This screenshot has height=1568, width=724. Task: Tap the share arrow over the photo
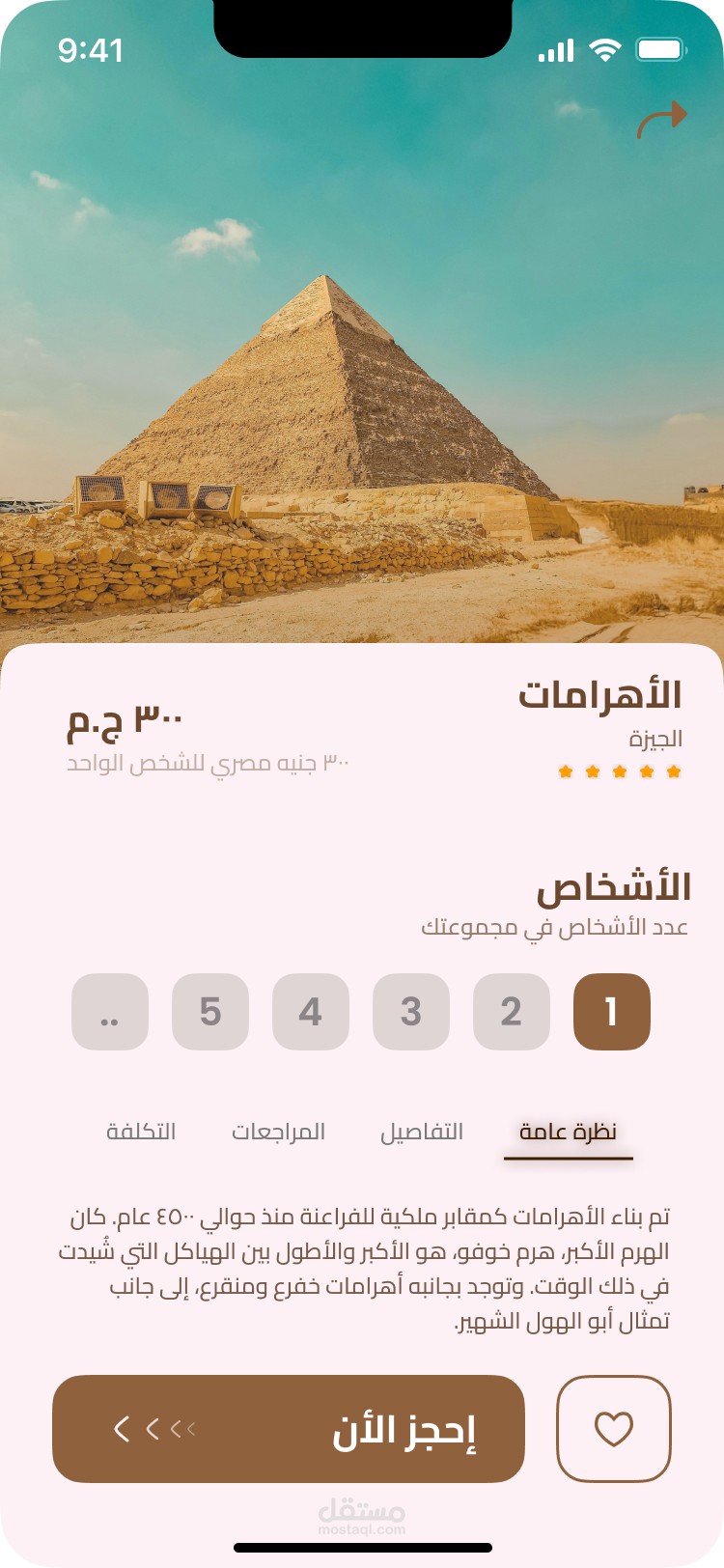662,120
